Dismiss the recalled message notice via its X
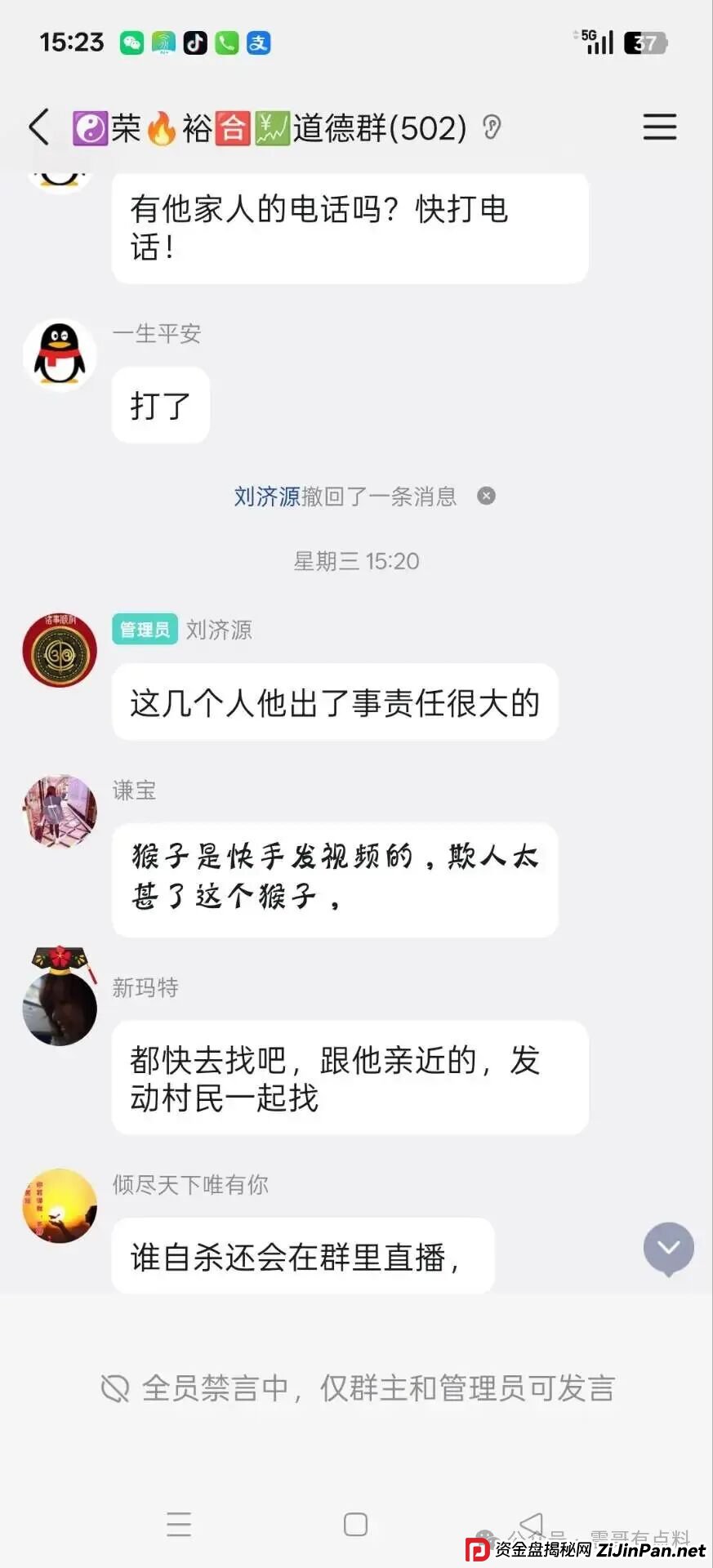 [x=486, y=496]
